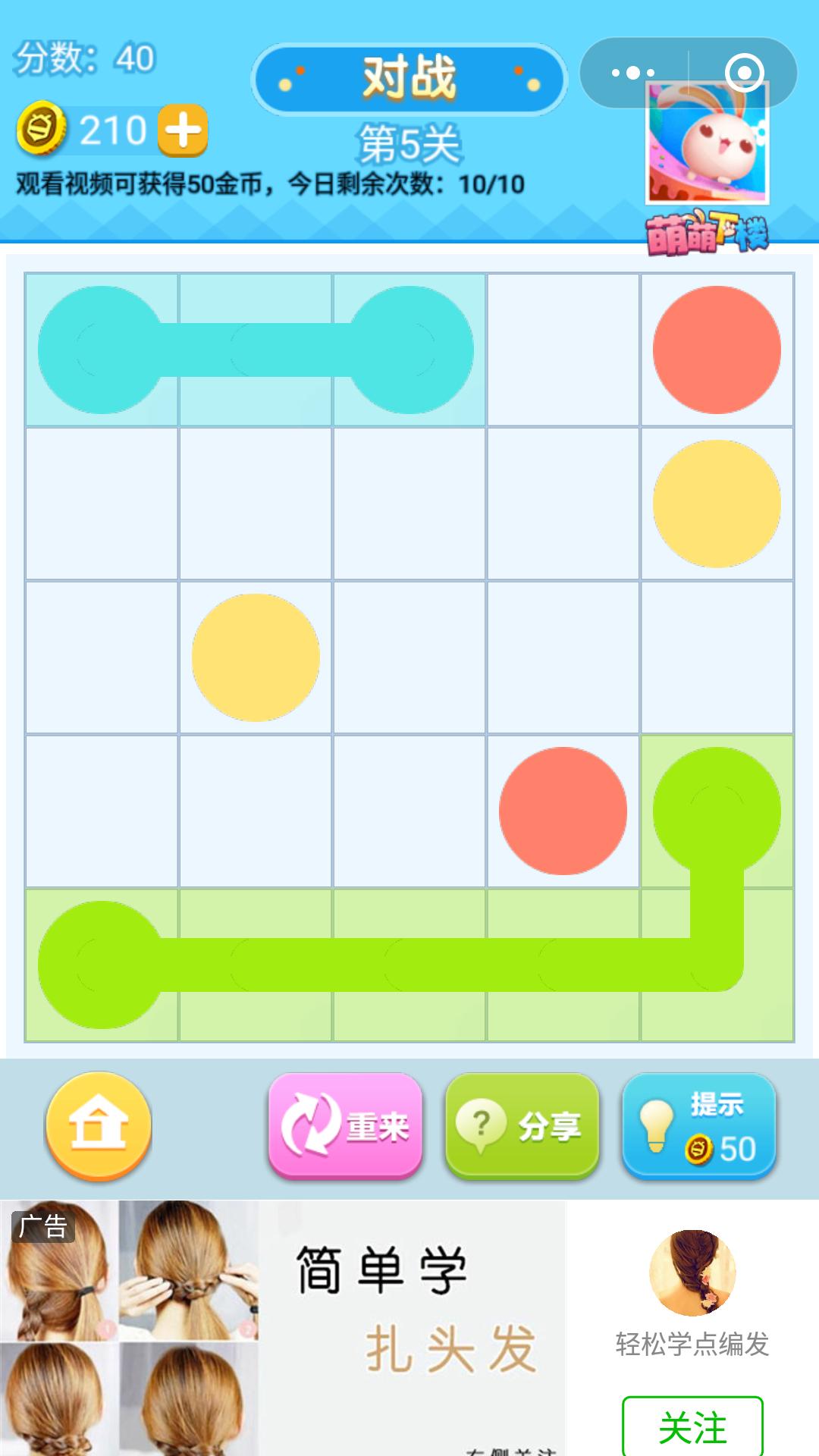Viewport: 819px width, 1456px height.
Task: Return to the game home screen
Action: click(x=99, y=1126)
